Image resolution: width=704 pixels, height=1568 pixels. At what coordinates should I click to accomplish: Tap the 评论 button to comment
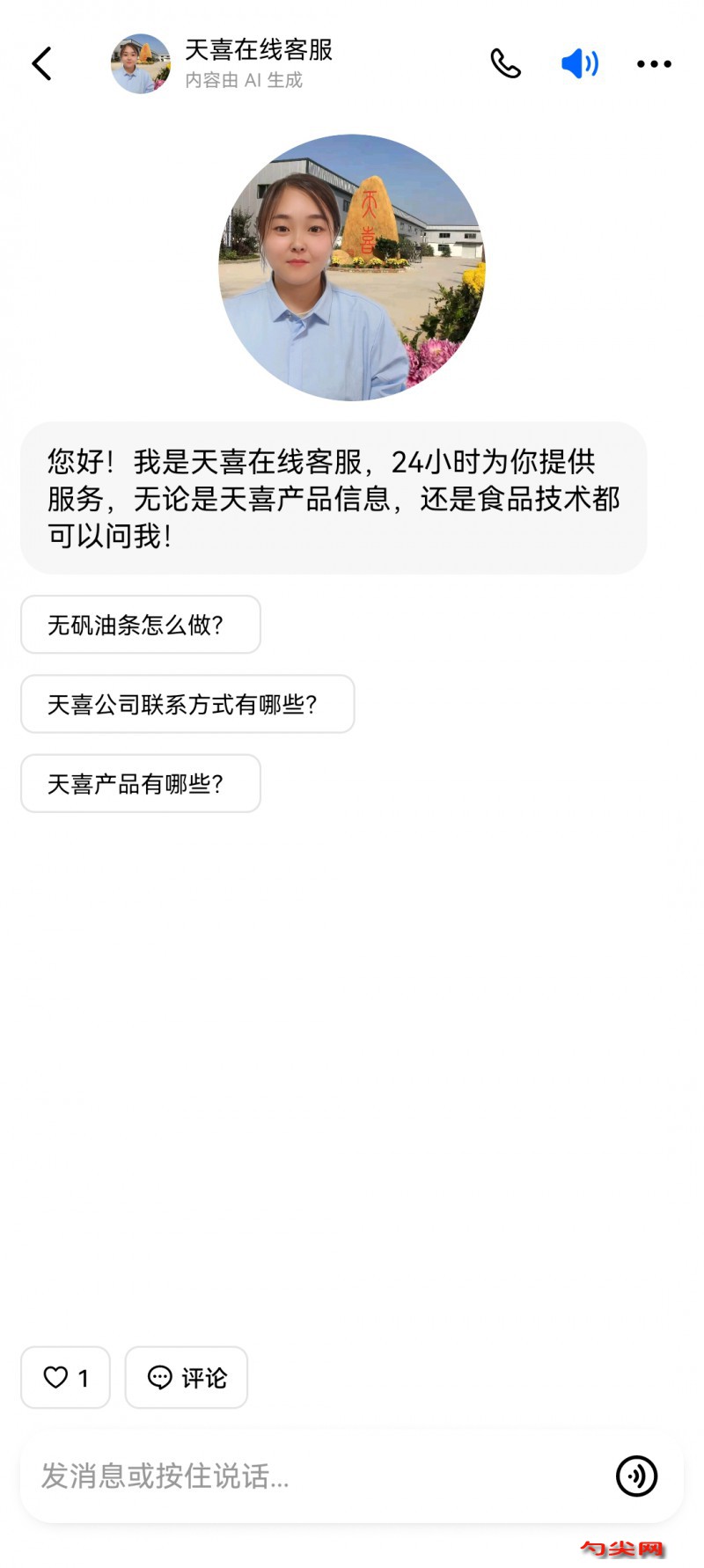click(x=186, y=1378)
